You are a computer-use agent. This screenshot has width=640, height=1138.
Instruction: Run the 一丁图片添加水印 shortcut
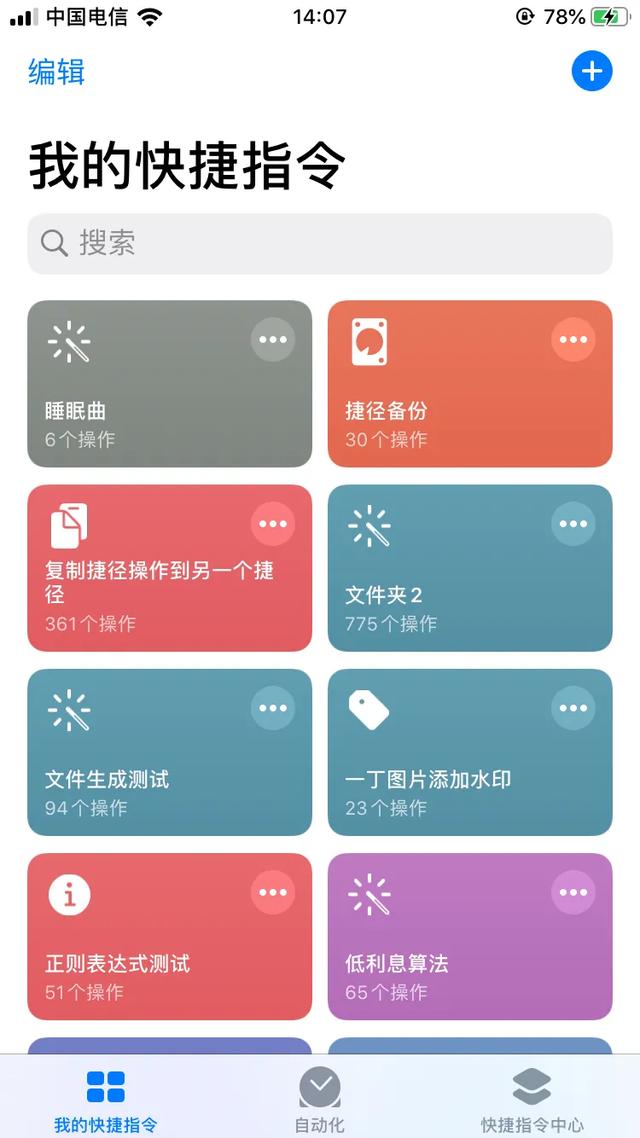tap(440, 780)
